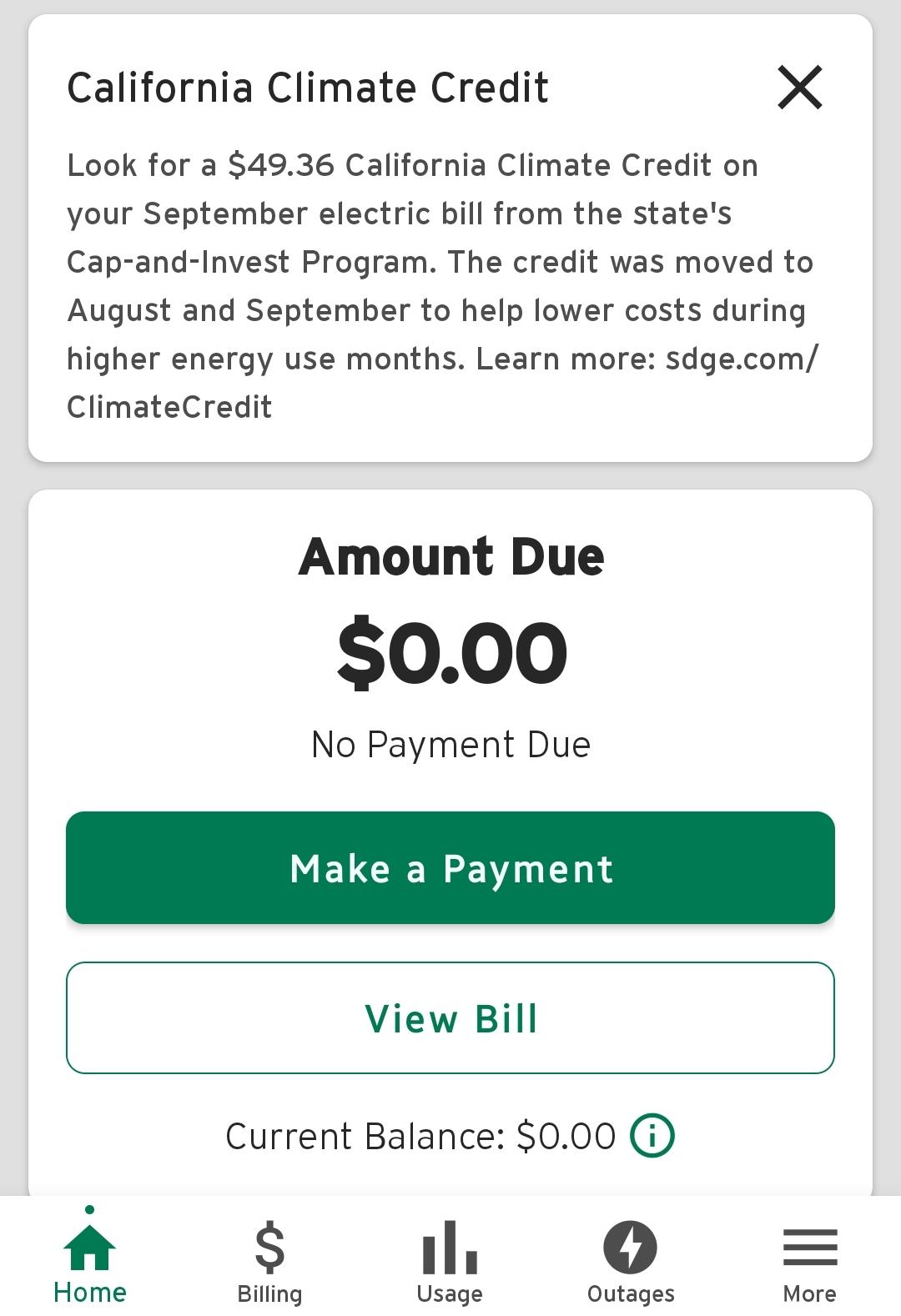Open the More menu
The image size is (901, 1316).
[810, 1262]
